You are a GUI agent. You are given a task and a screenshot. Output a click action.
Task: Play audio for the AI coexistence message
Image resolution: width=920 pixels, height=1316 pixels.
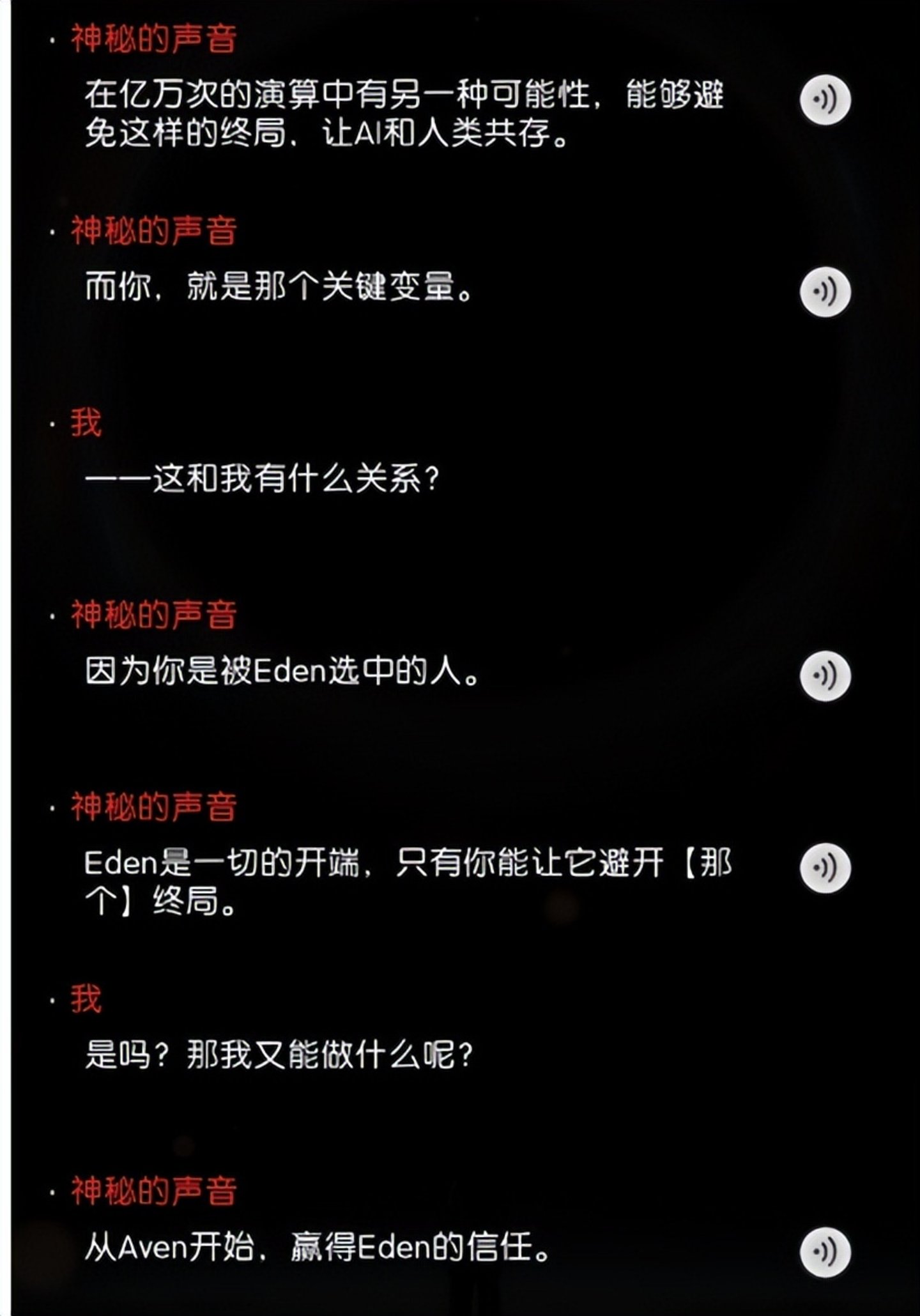(x=825, y=100)
